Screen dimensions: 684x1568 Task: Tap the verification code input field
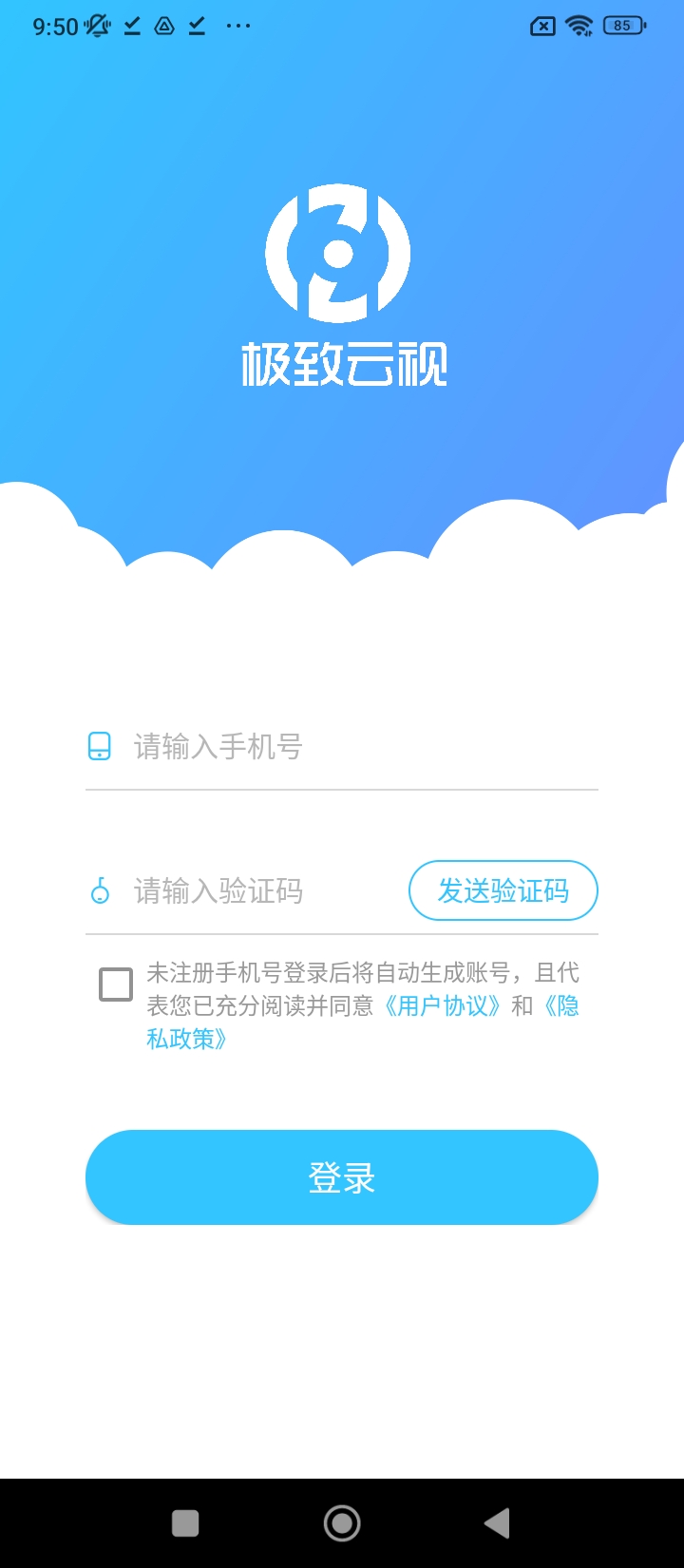point(266,891)
